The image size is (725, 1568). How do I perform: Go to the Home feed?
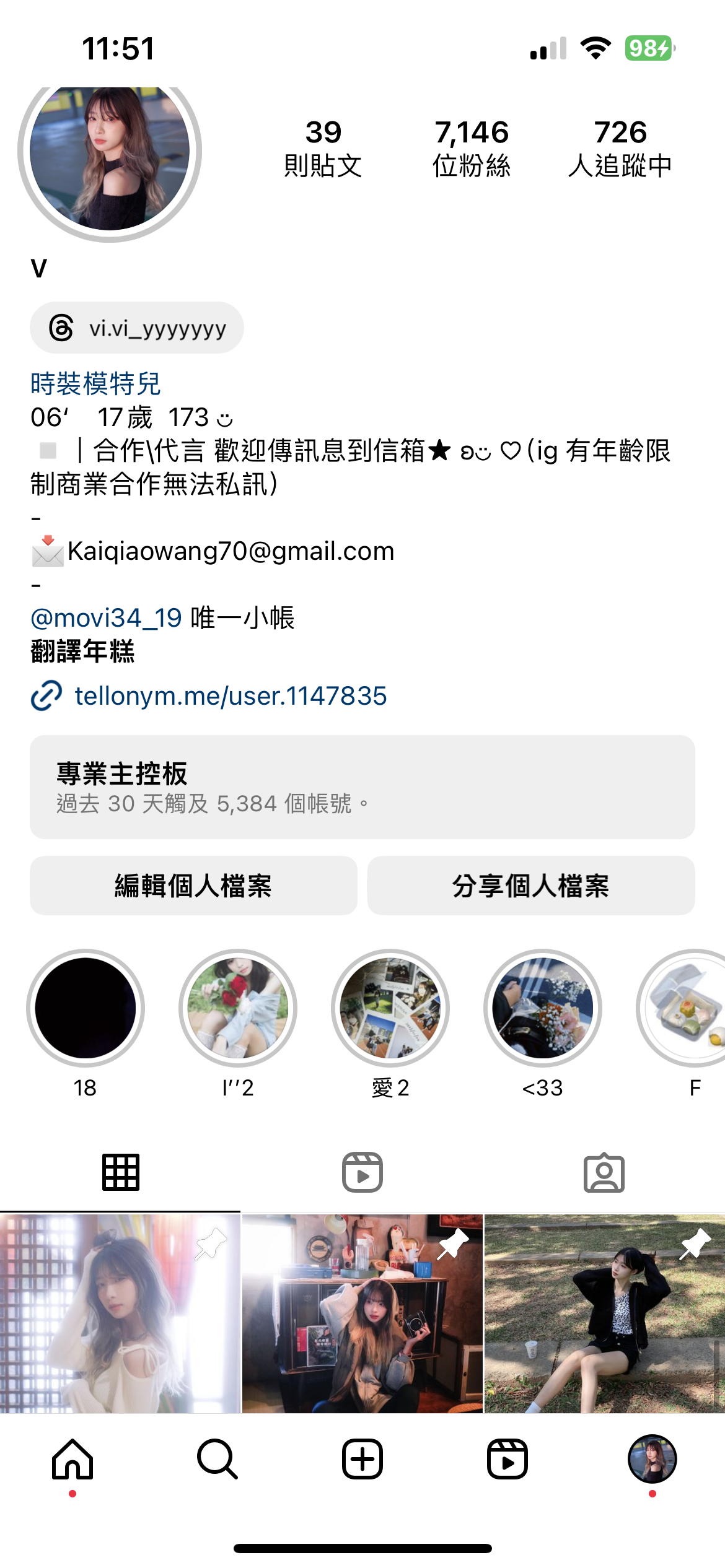coord(72,1459)
